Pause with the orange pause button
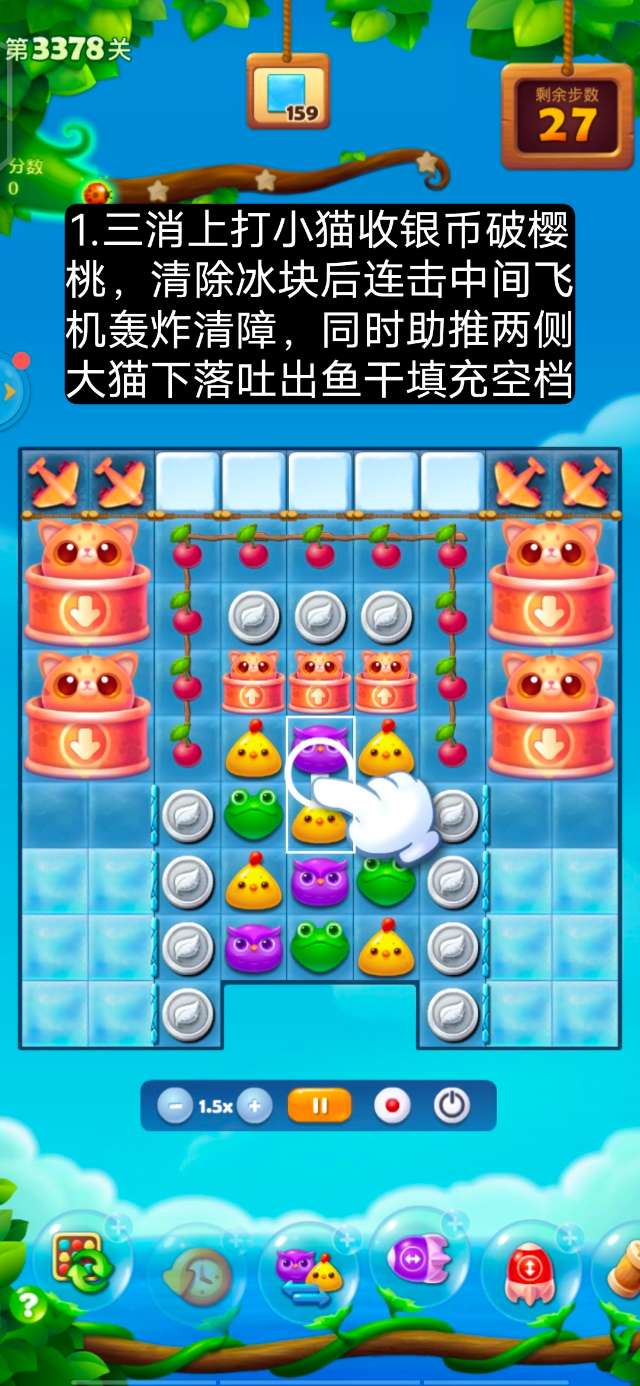This screenshot has width=640, height=1386. point(320,1106)
